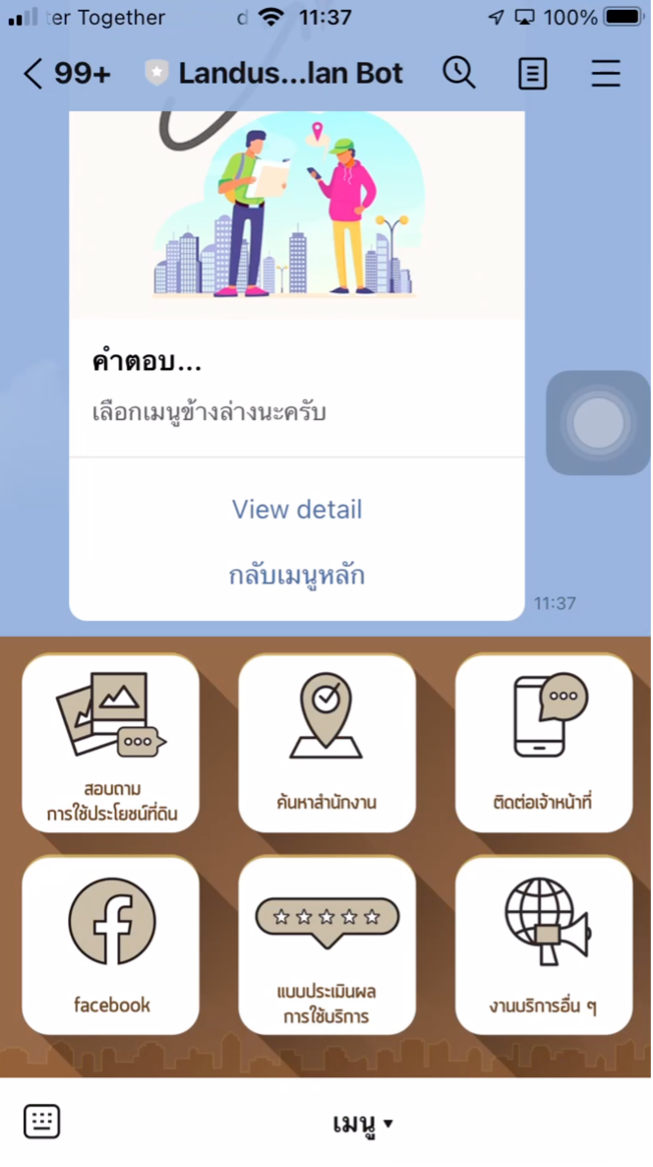Tap the AssistiveTouch floating button
The width and height of the screenshot is (653, 1167).
(x=598, y=423)
